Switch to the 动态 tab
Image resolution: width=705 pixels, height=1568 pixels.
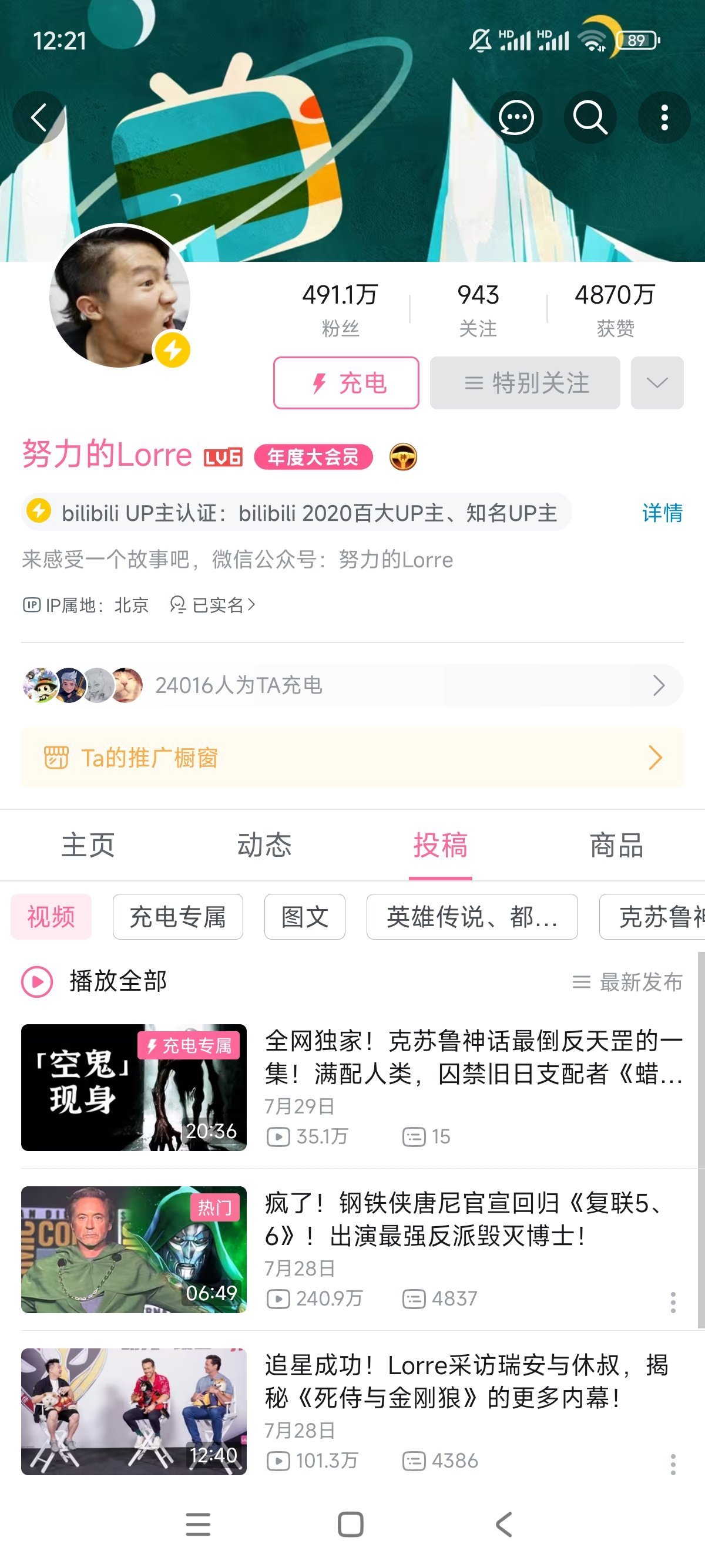(264, 845)
